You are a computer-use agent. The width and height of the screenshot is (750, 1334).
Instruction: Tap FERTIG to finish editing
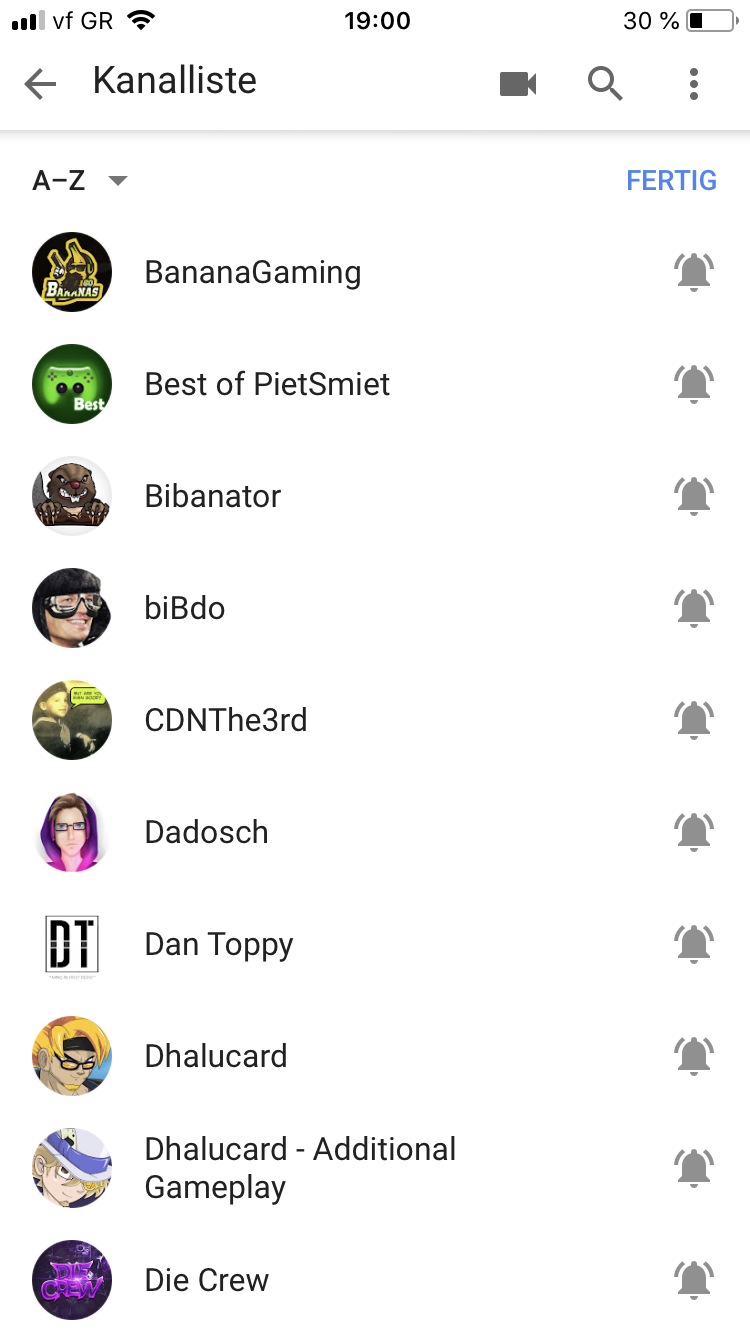click(x=671, y=181)
